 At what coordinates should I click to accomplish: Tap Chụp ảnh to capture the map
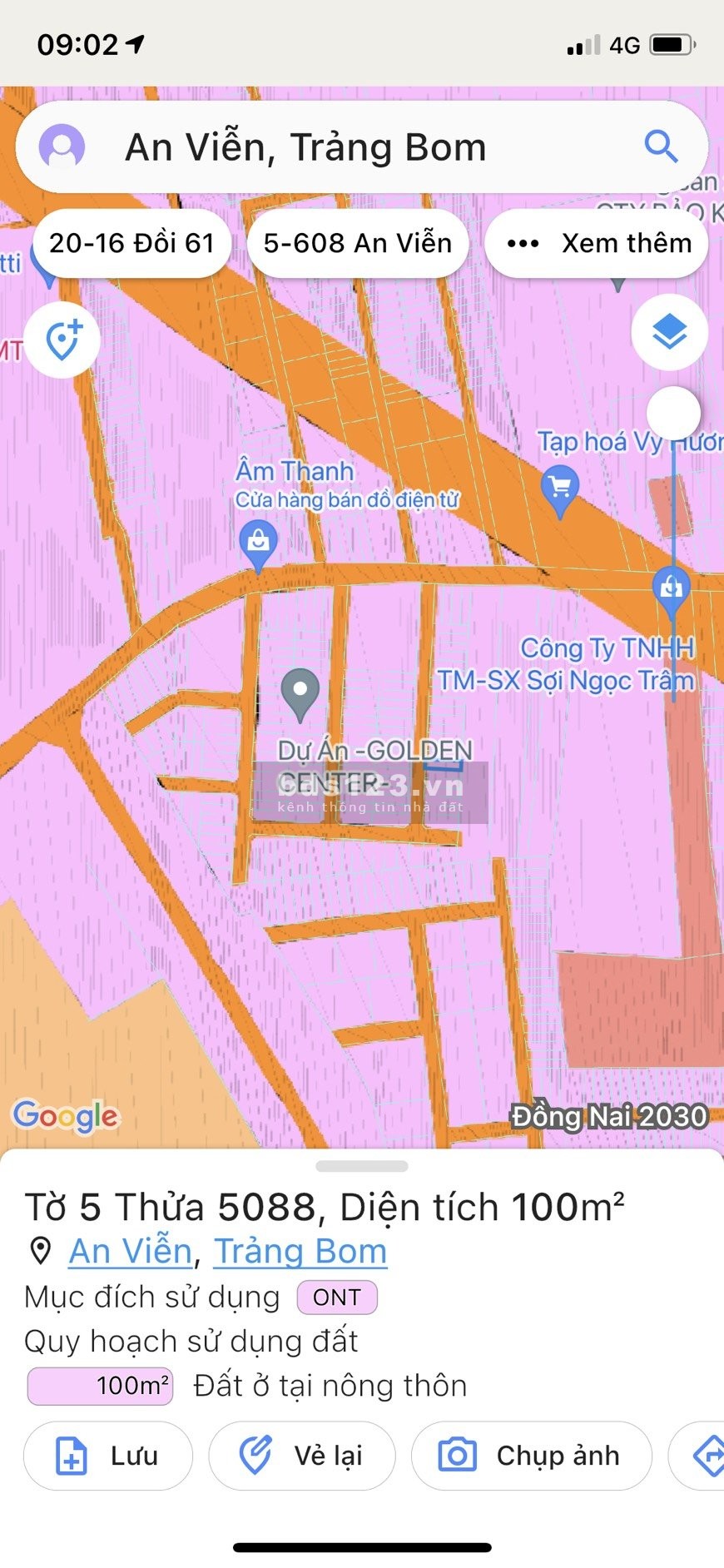(x=531, y=1456)
